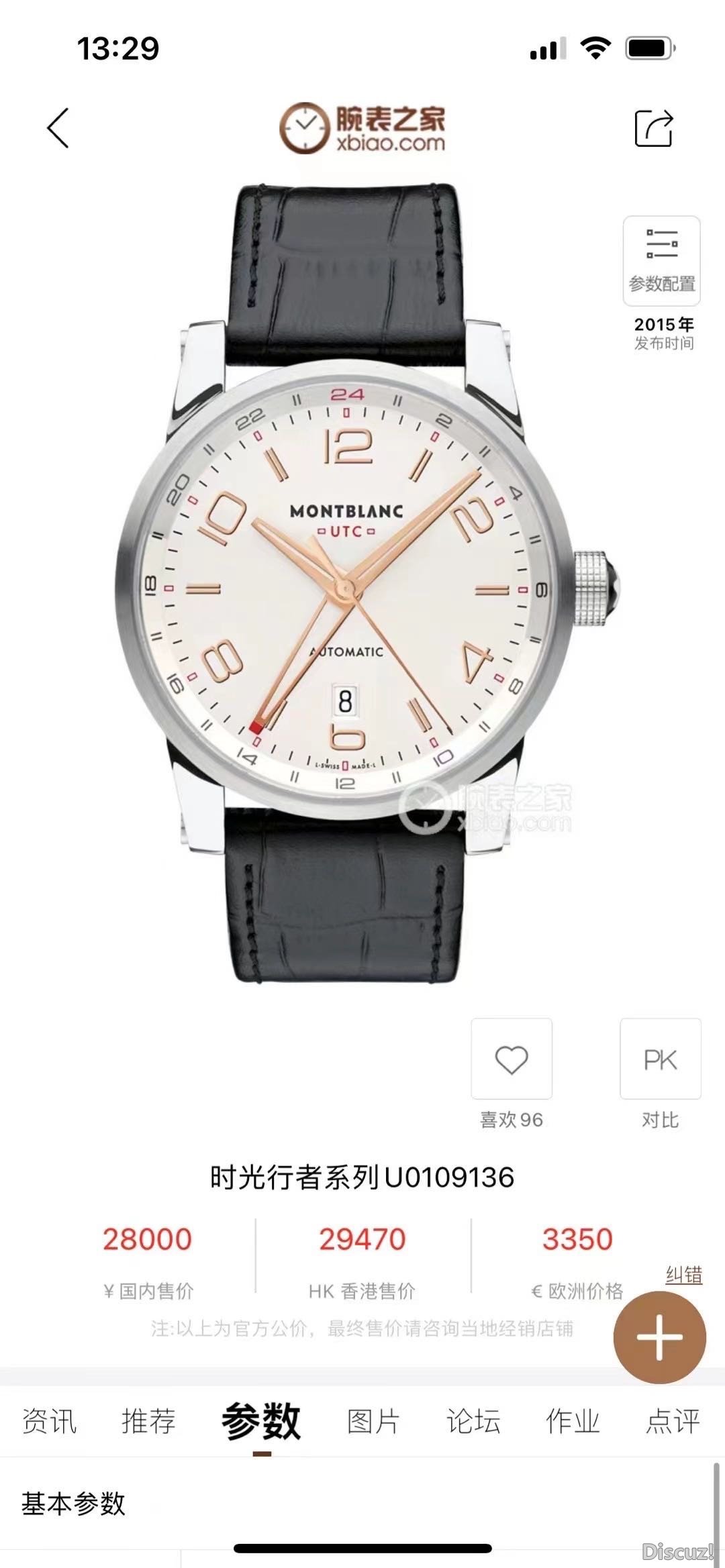Open the floating plus button

coord(659,1337)
